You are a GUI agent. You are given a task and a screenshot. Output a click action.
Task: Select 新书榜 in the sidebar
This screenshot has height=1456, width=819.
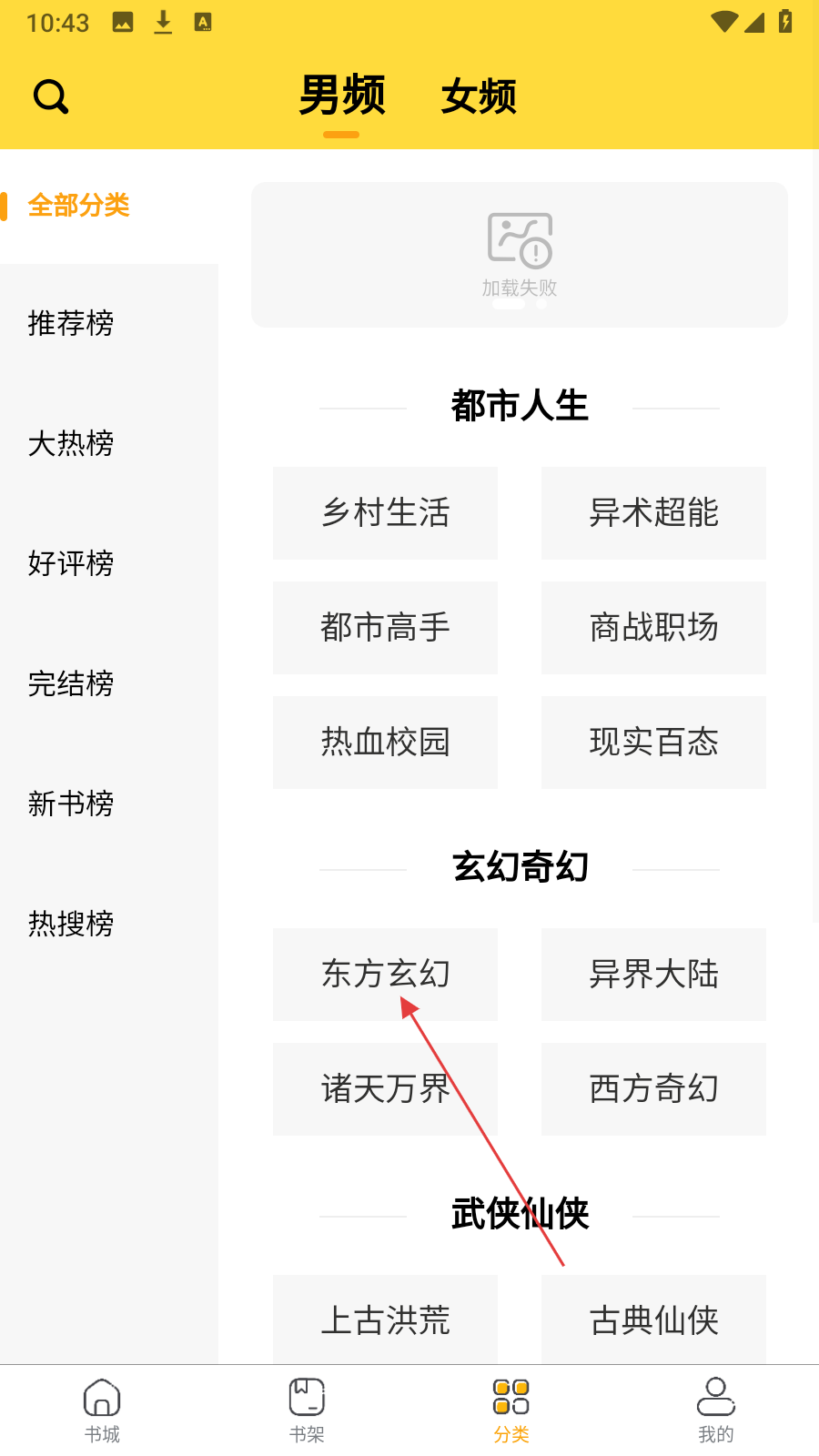(71, 804)
